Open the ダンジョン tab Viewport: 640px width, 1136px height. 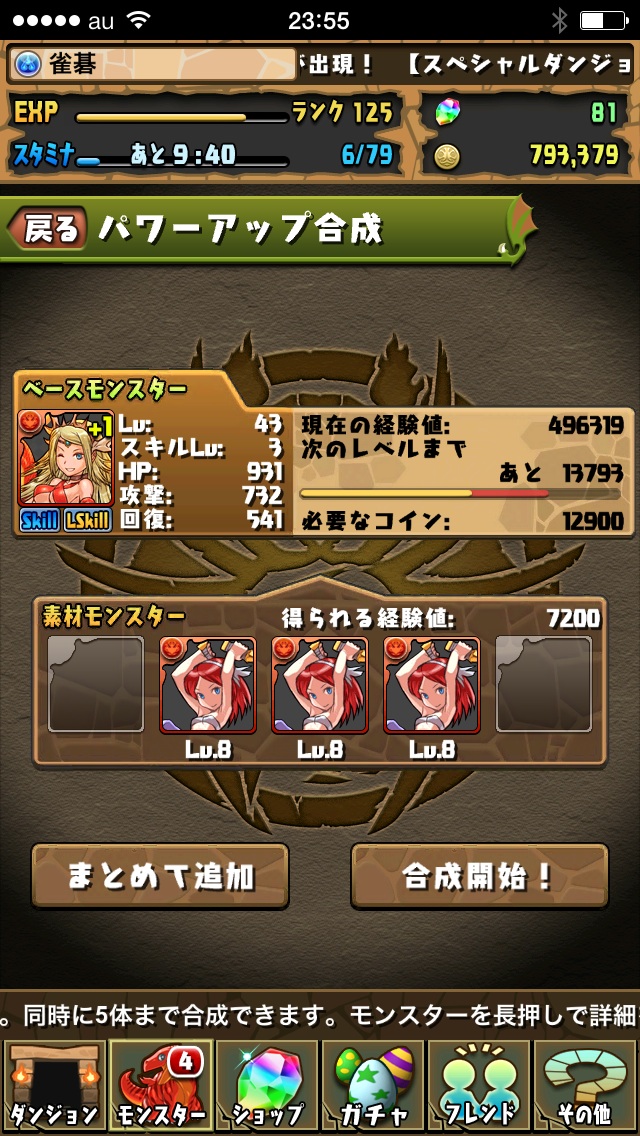click(53, 1086)
